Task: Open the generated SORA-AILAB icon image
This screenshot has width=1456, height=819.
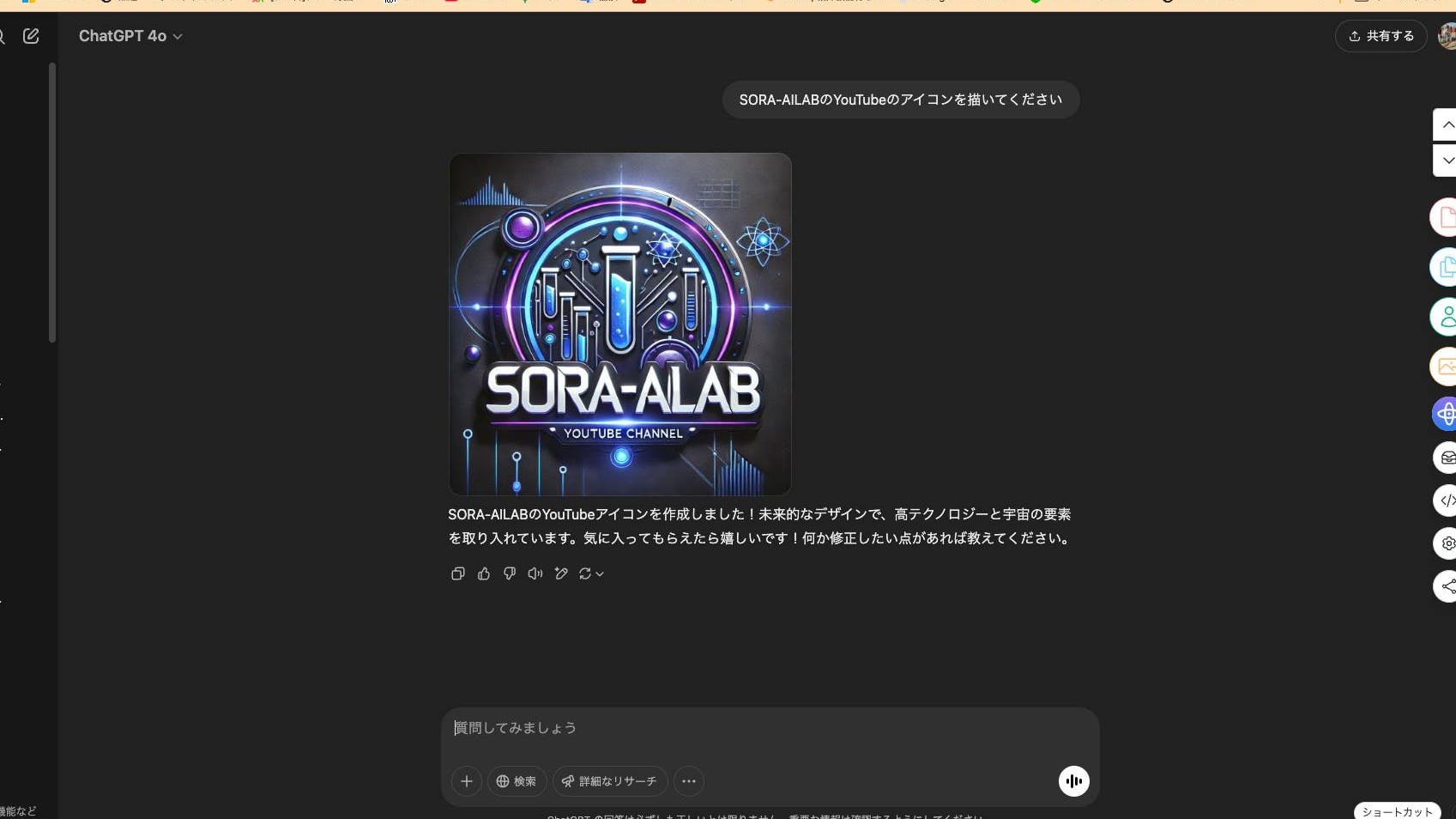Action: [x=619, y=324]
